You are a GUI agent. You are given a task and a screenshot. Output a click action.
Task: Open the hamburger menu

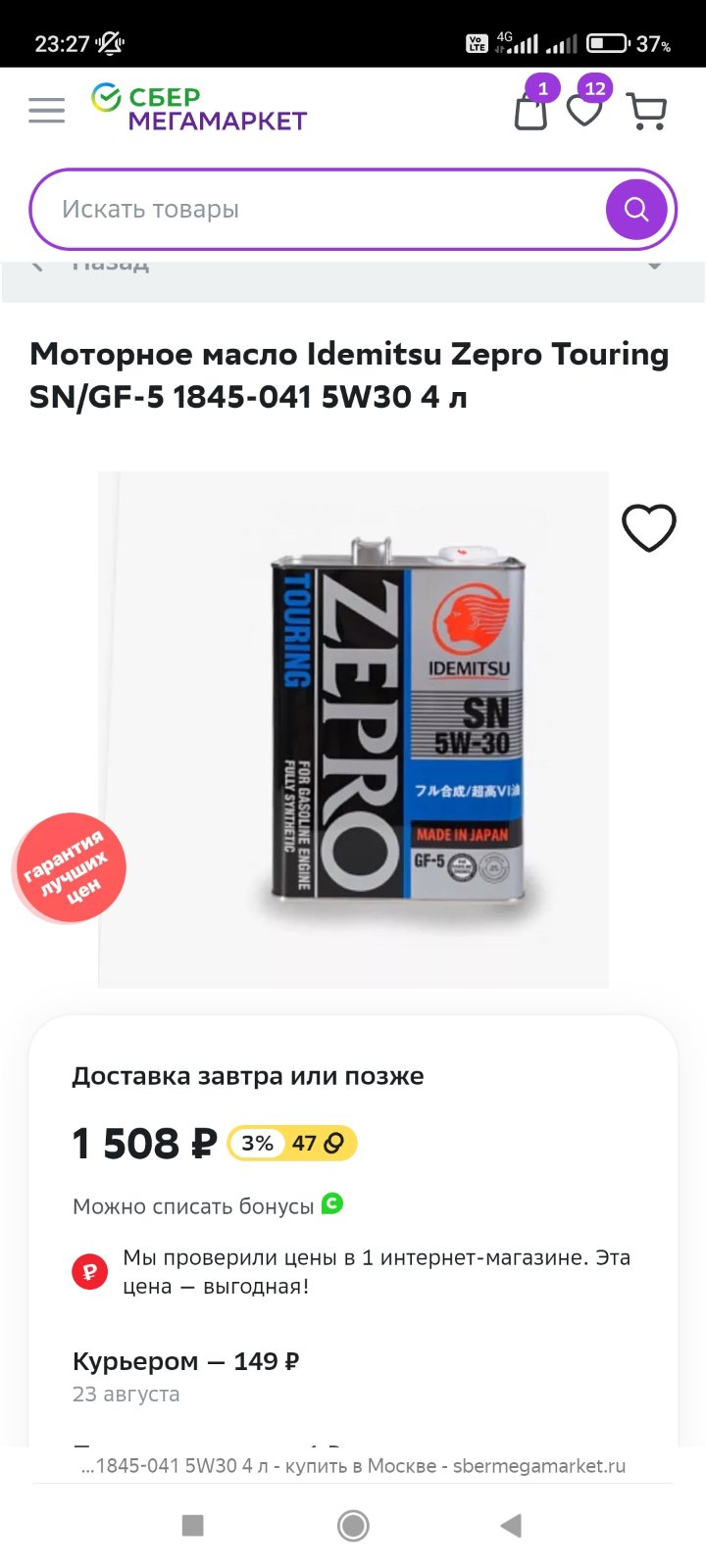tap(46, 110)
